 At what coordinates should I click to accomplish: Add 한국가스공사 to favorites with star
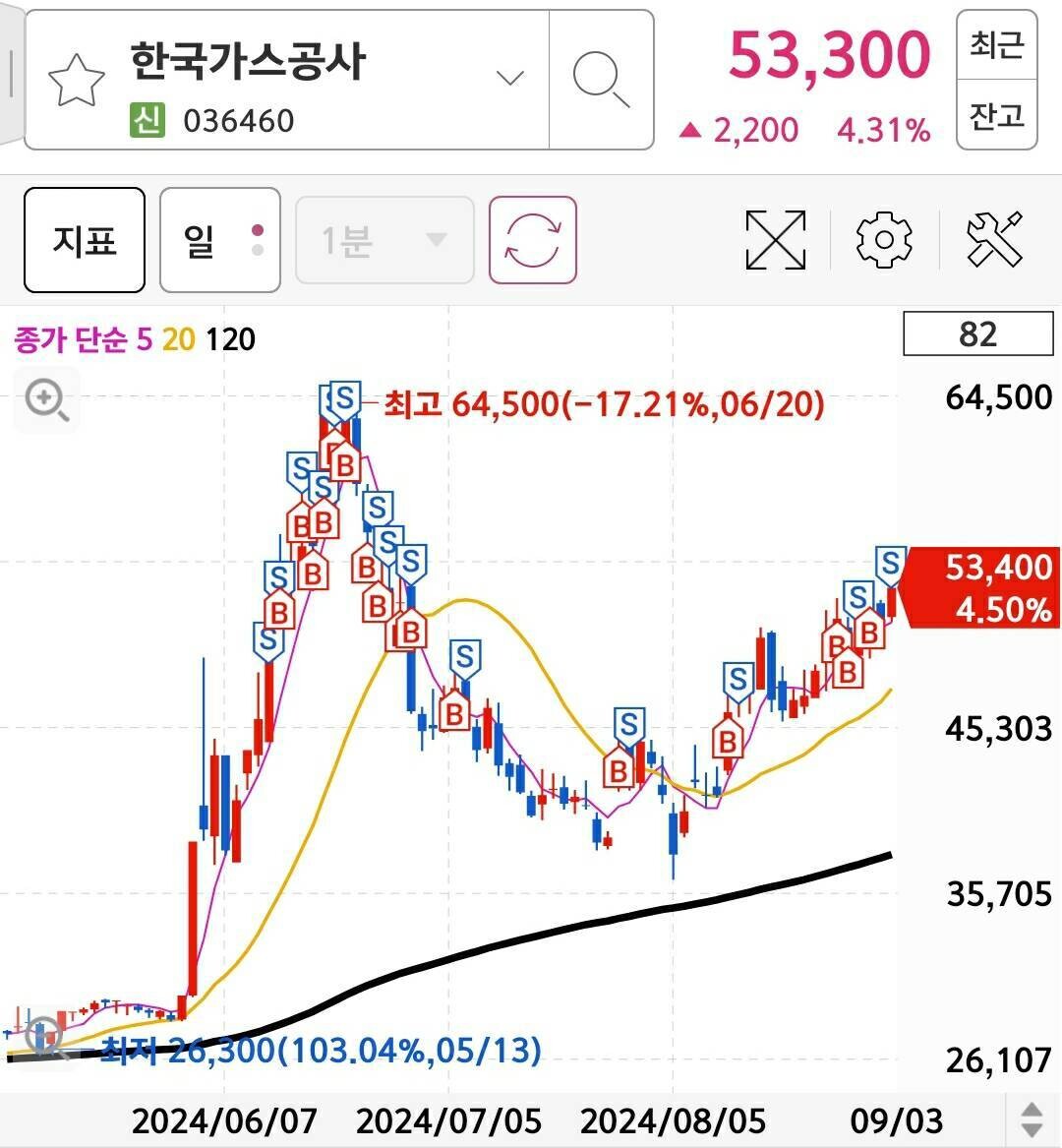click(77, 81)
